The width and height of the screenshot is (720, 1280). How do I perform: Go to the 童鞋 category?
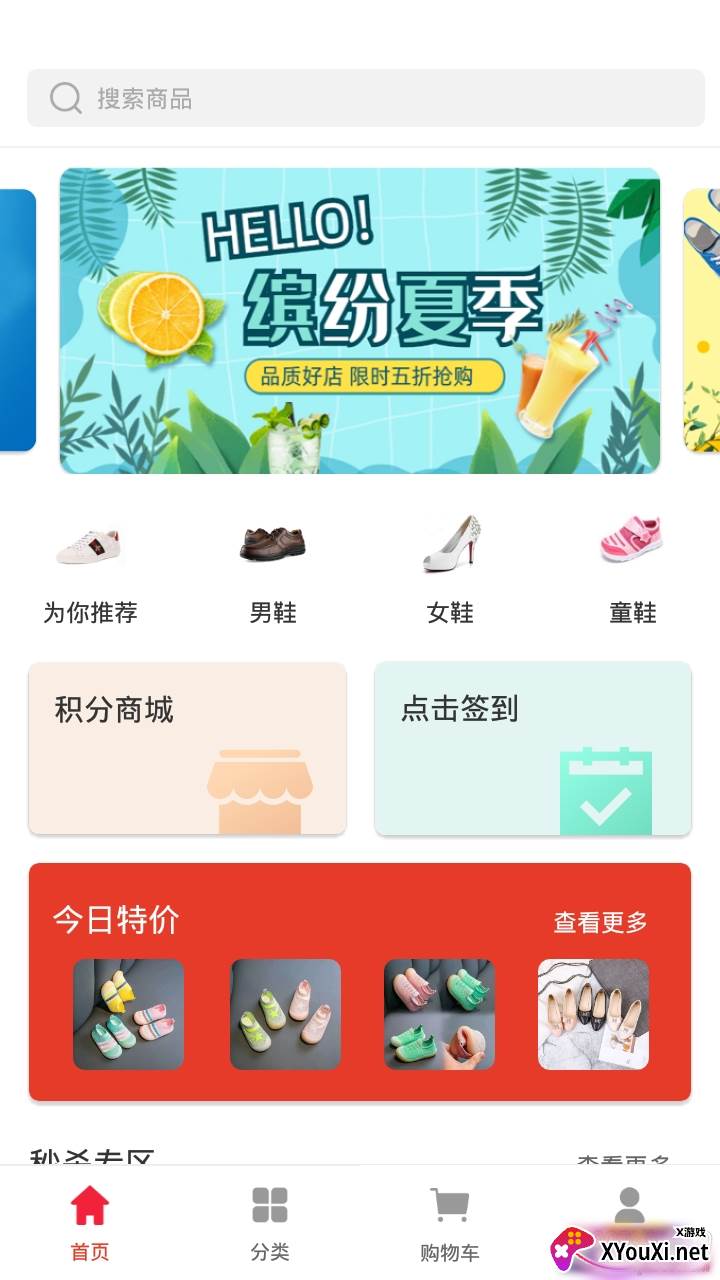tap(632, 570)
